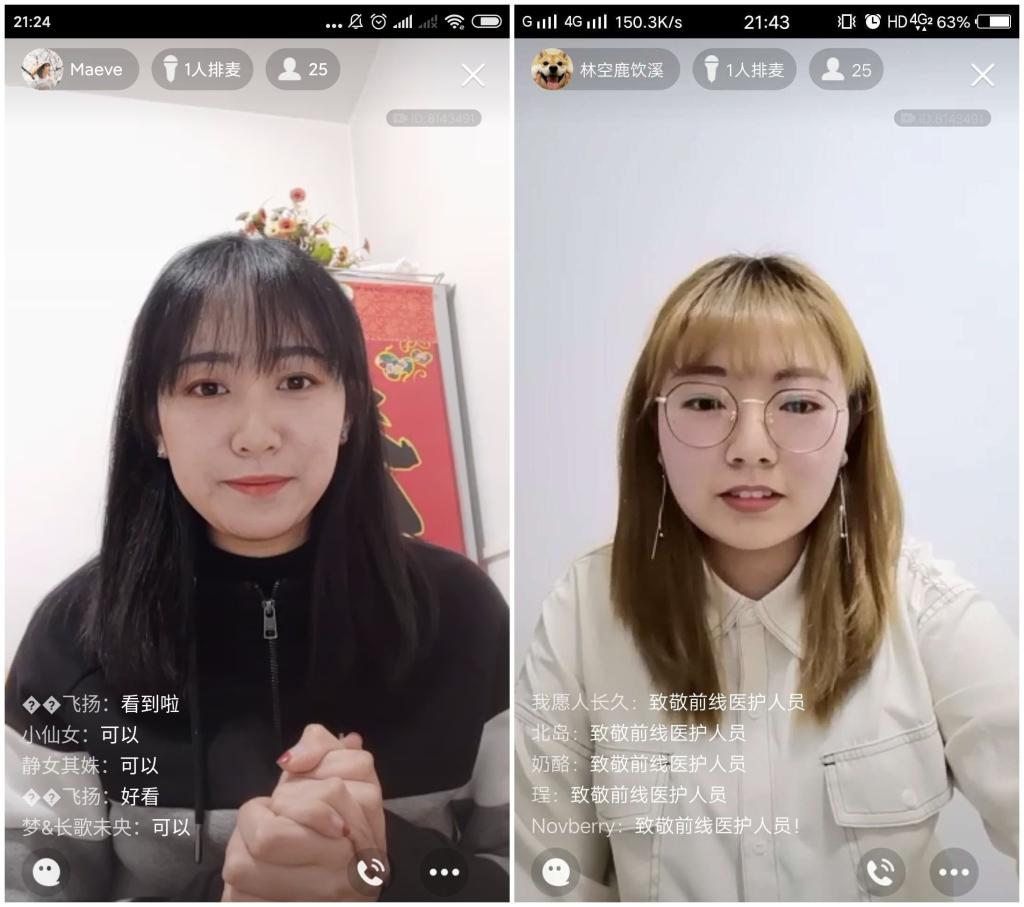Open chat bubble in 林空鹿饮溪's stream
1024x907 pixels.
[556, 872]
